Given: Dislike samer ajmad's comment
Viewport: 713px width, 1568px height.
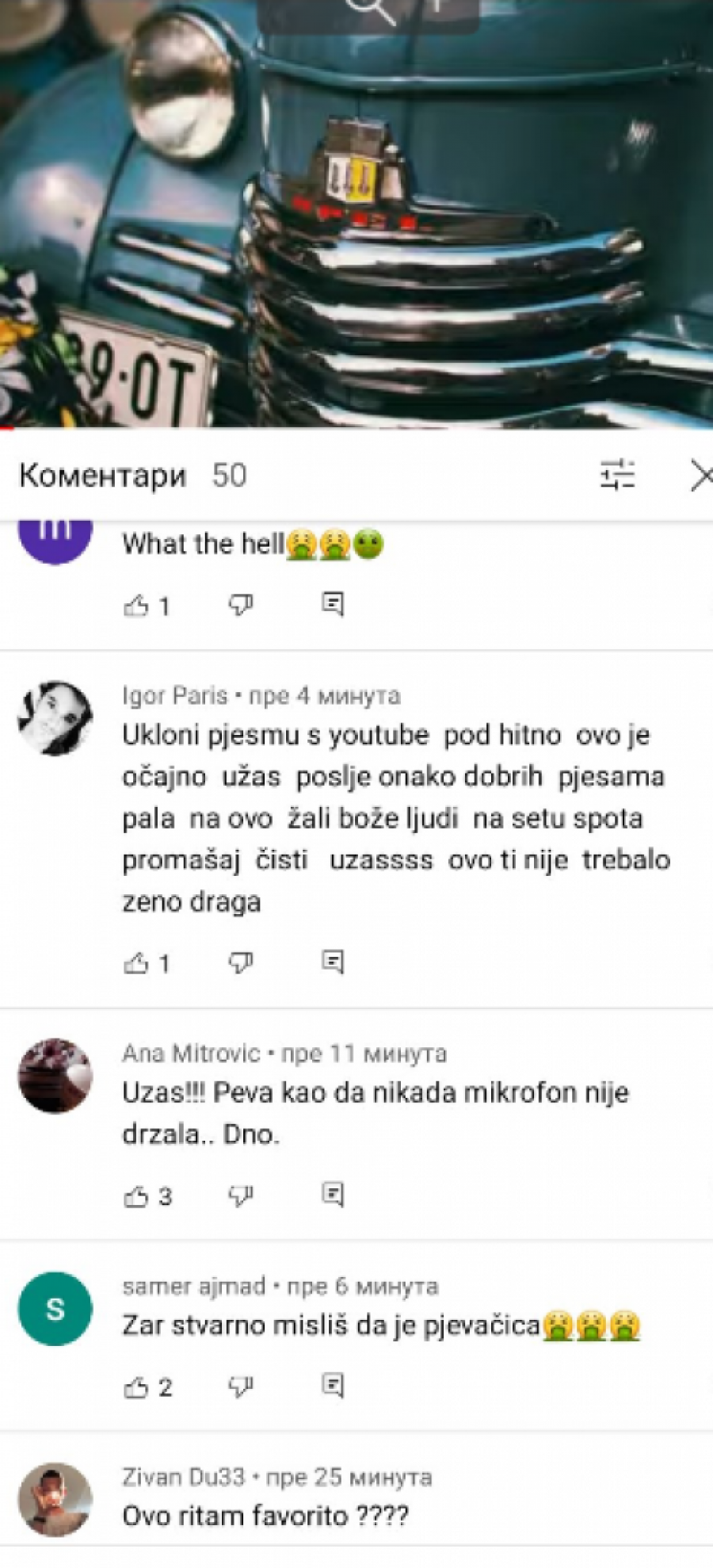Looking at the screenshot, I should tap(241, 1386).
